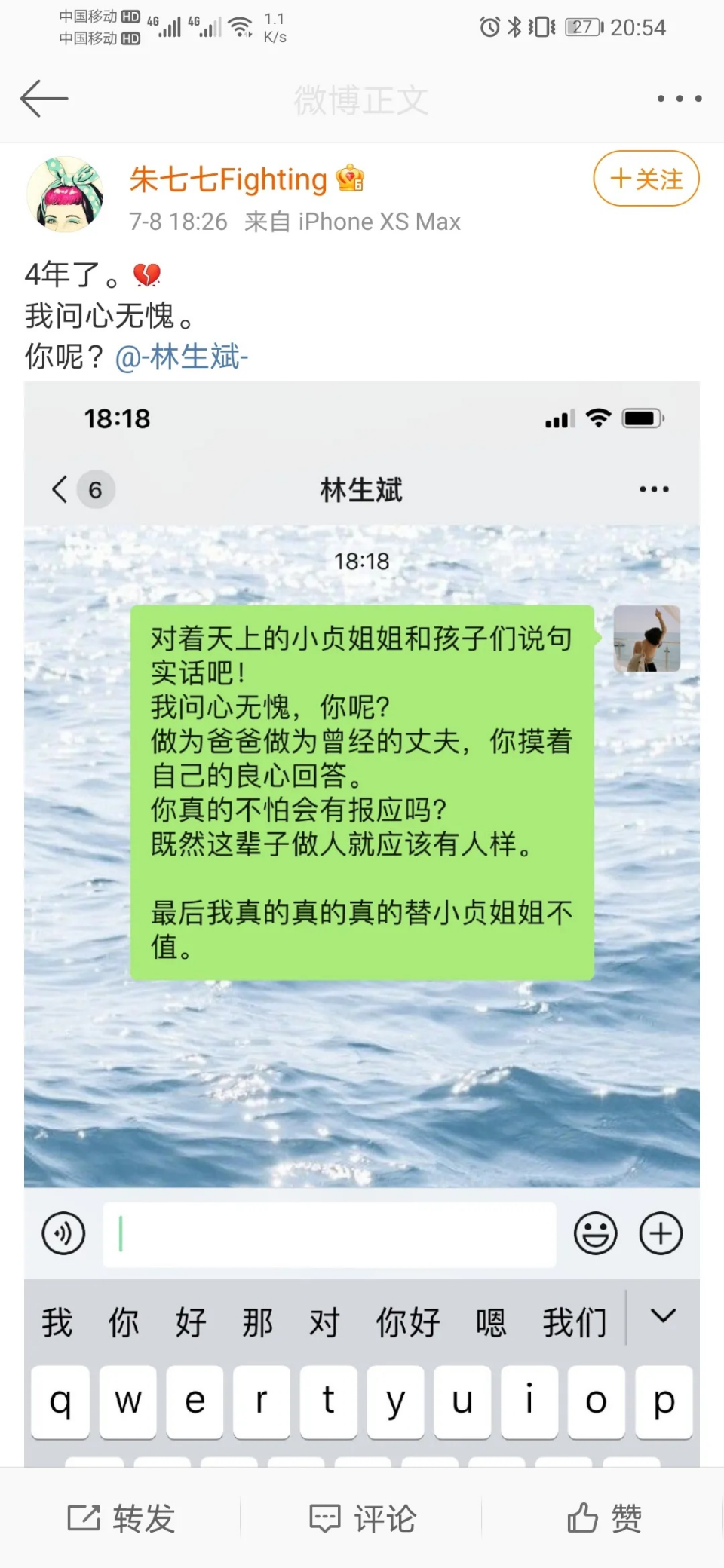Go back using the top-left arrow
Viewport: 724px width, 1568px height.
[45, 99]
